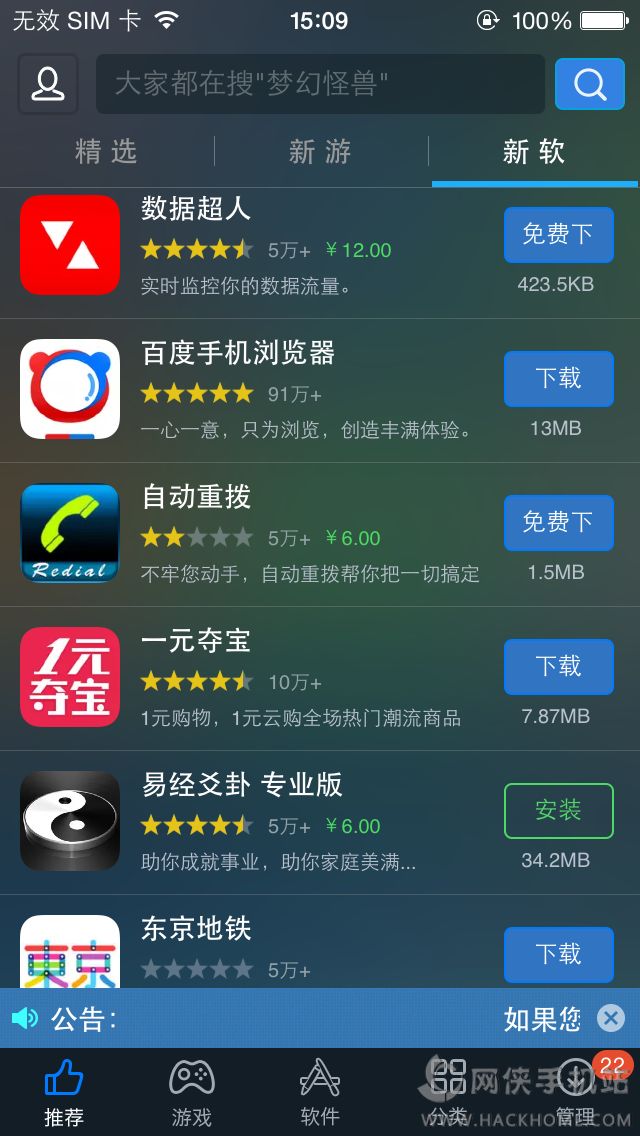Download 一元夺宝 app
The height and width of the screenshot is (1136, 640).
tap(558, 666)
